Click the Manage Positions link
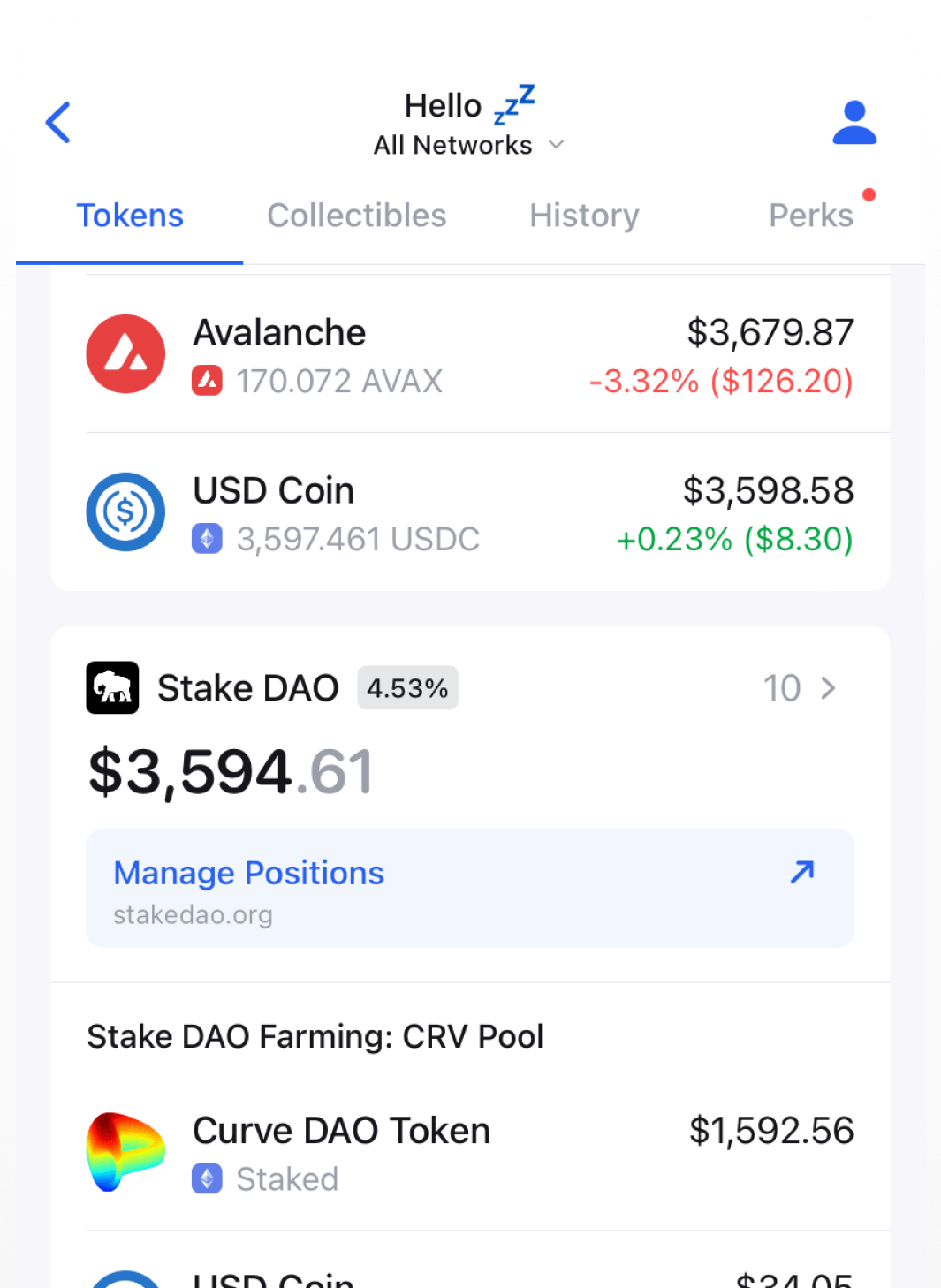The width and height of the screenshot is (941, 1288). pos(248,873)
